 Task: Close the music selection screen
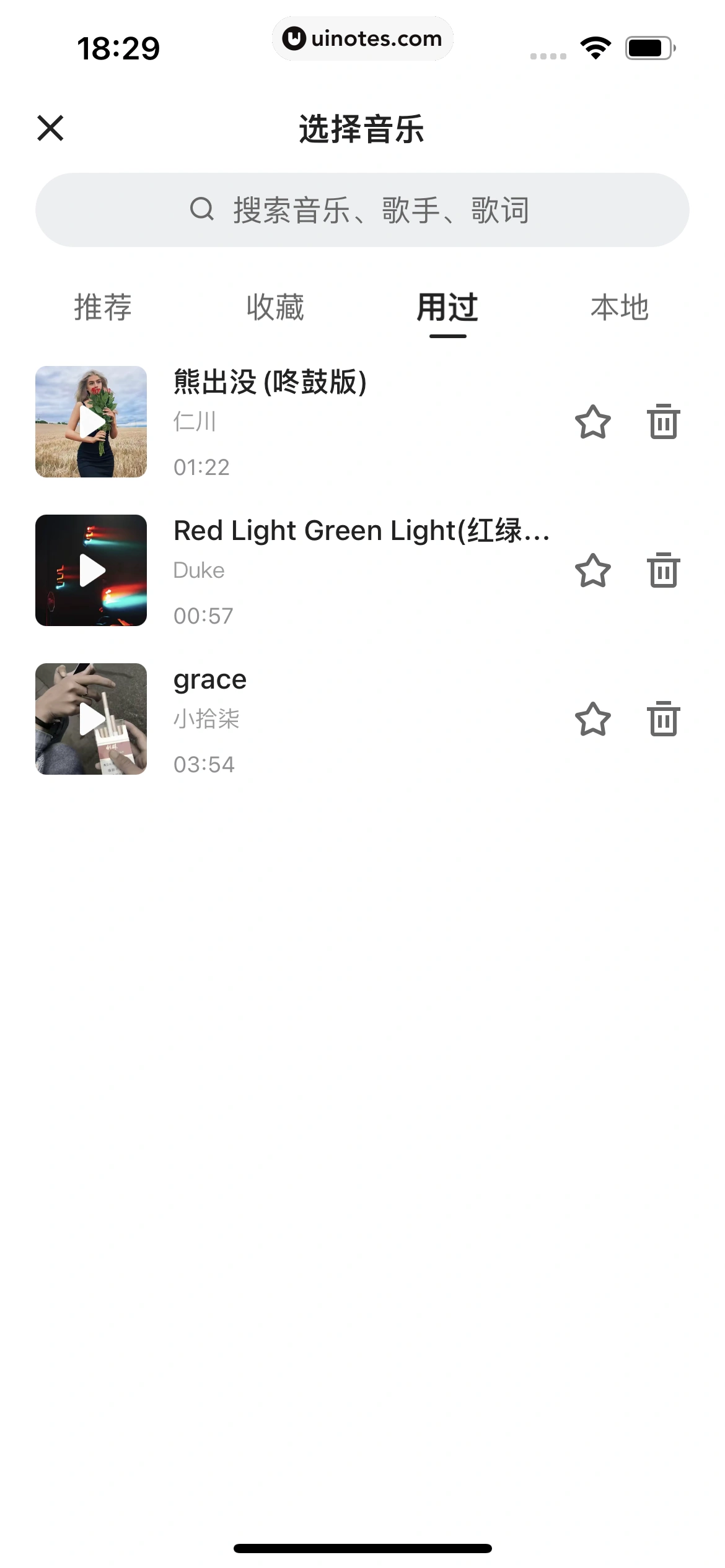[51, 129]
